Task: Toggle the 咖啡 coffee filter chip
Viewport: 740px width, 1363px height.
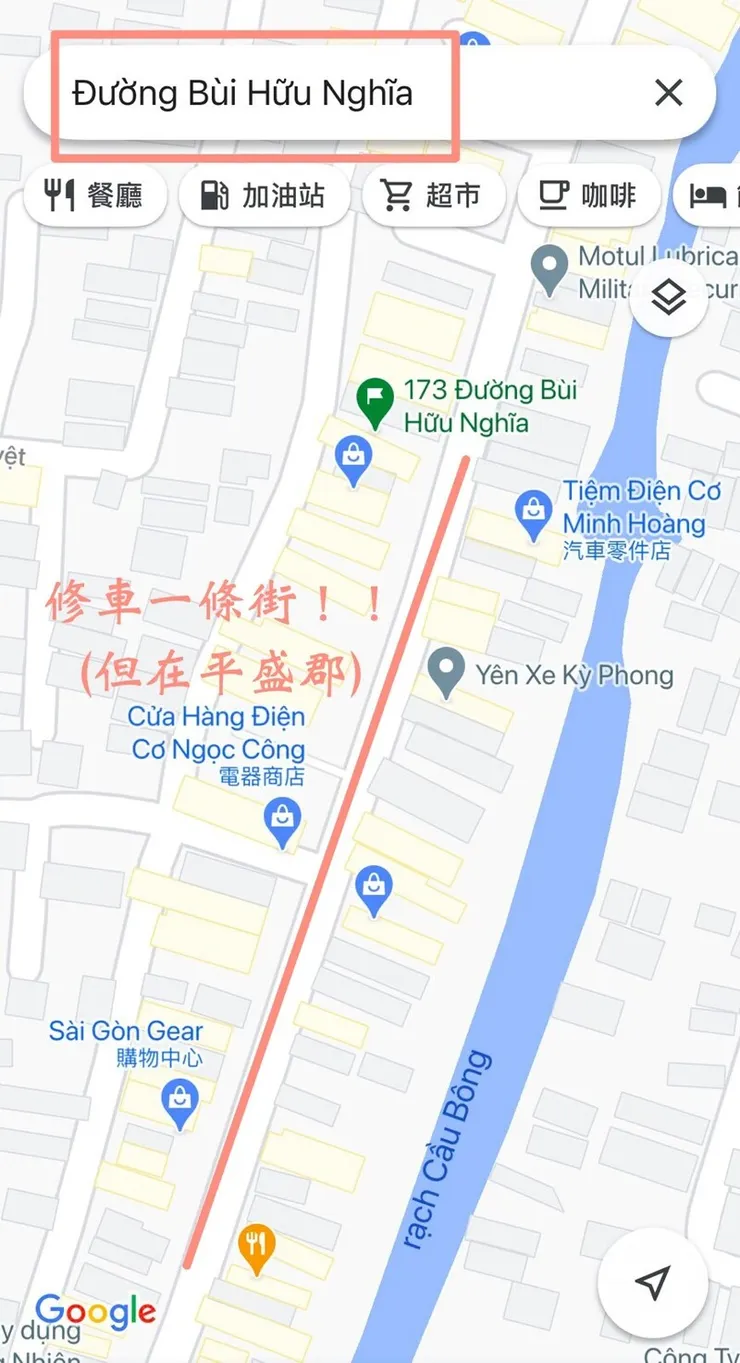Action: tap(590, 195)
